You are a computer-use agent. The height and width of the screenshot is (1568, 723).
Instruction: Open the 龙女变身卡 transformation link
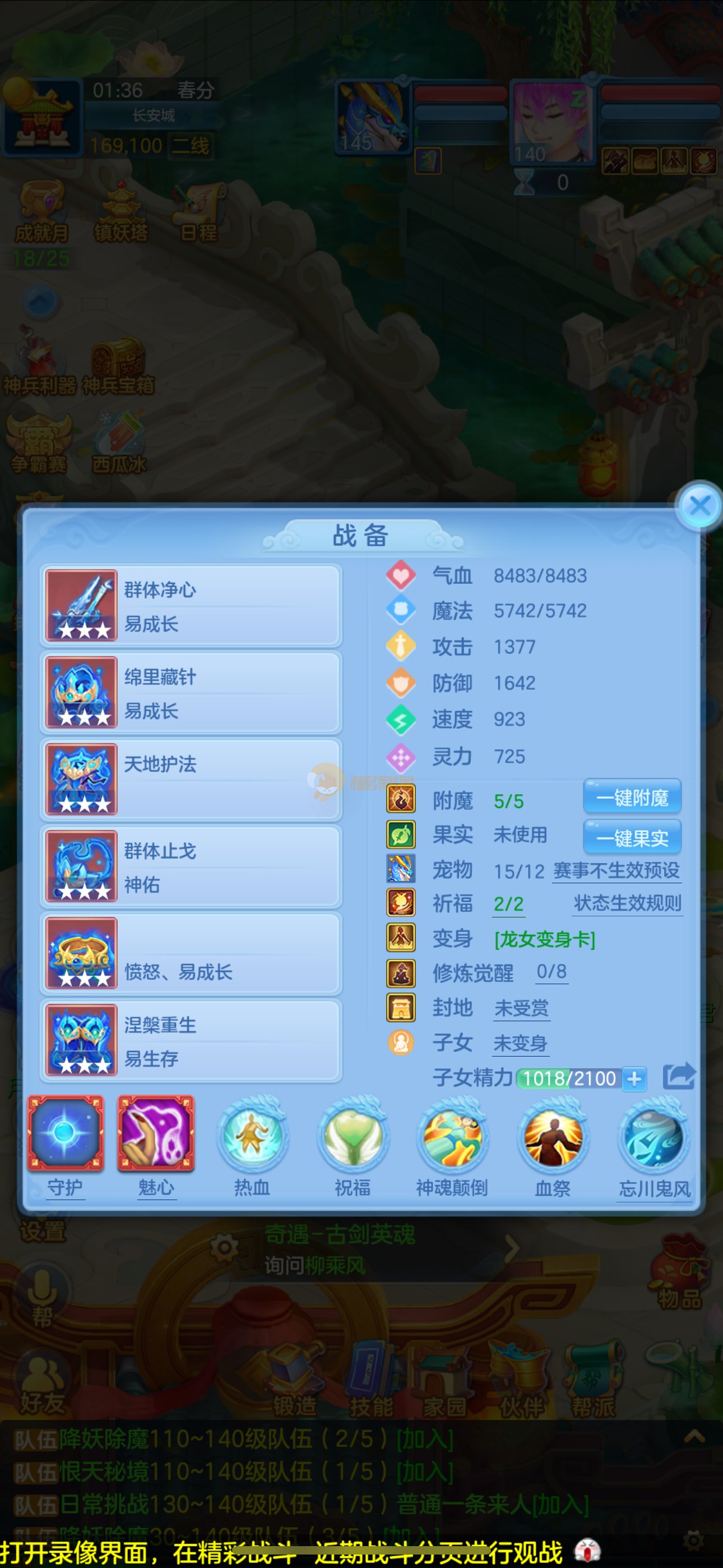pyautogui.click(x=544, y=939)
